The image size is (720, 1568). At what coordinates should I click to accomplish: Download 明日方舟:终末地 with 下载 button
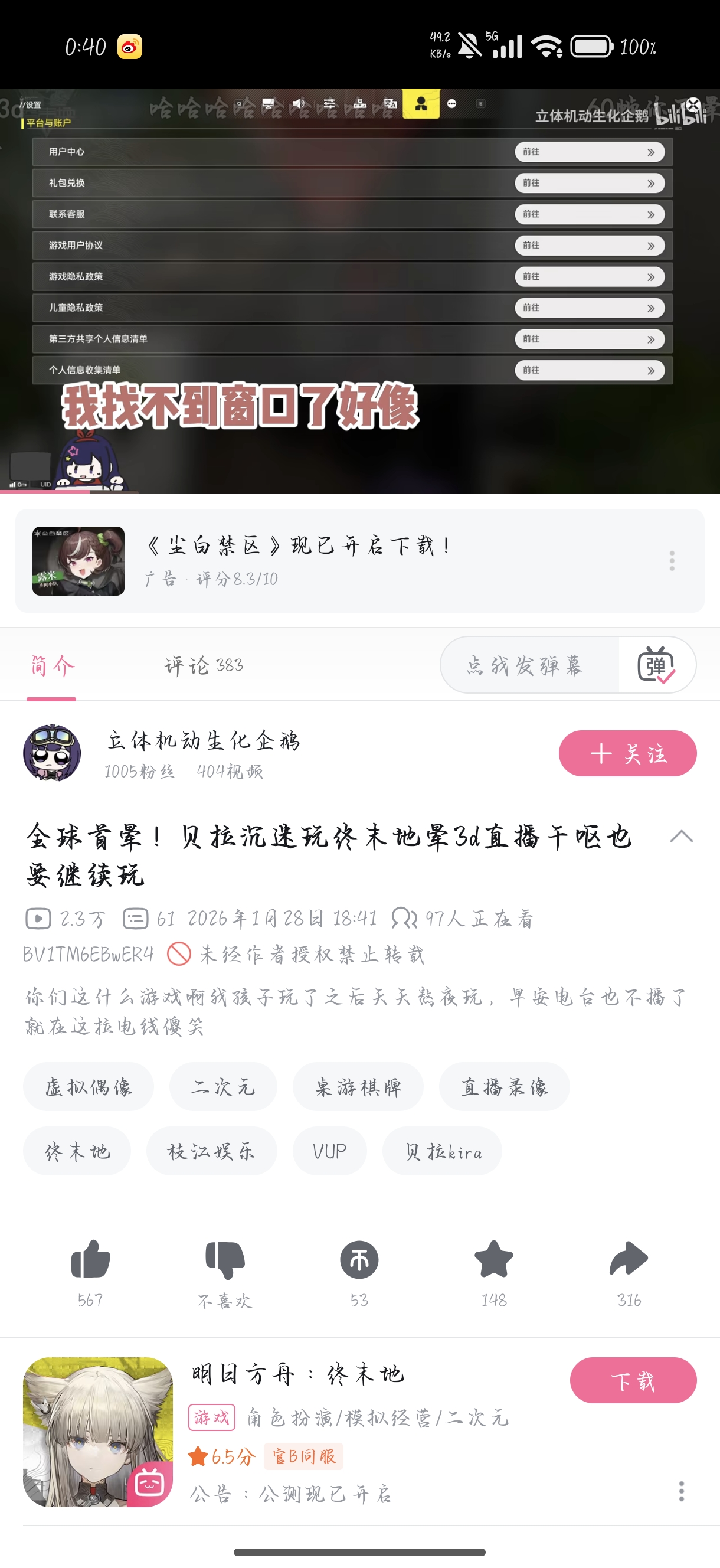(x=632, y=1380)
